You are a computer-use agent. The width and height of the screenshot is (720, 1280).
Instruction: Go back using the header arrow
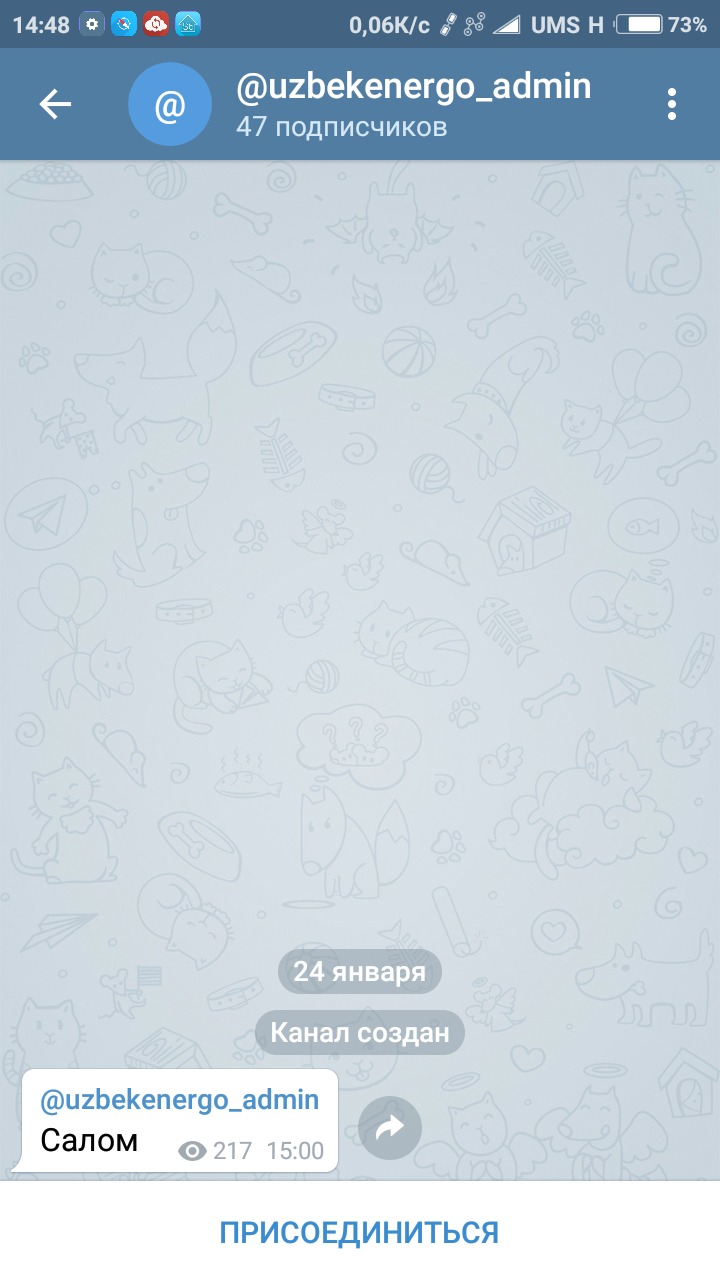56,104
